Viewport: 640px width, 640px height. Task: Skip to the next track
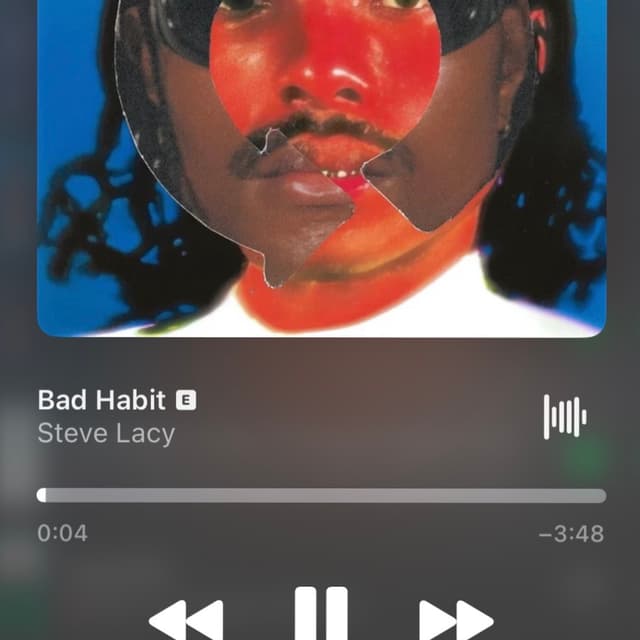pyautogui.click(x=456, y=620)
